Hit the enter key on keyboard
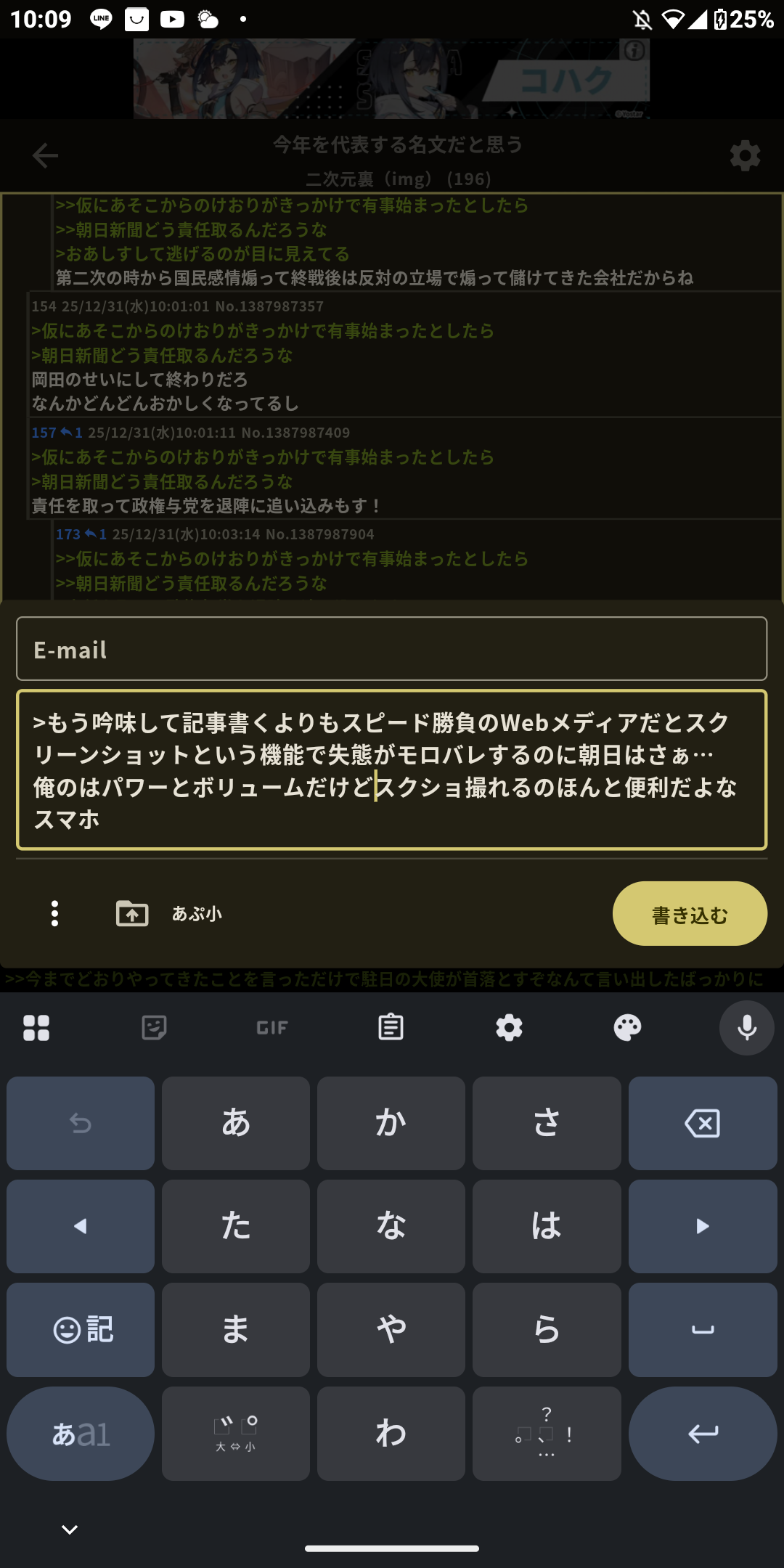The width and height of the screenshot is (784, 1568). click(x=702, y=1434)
